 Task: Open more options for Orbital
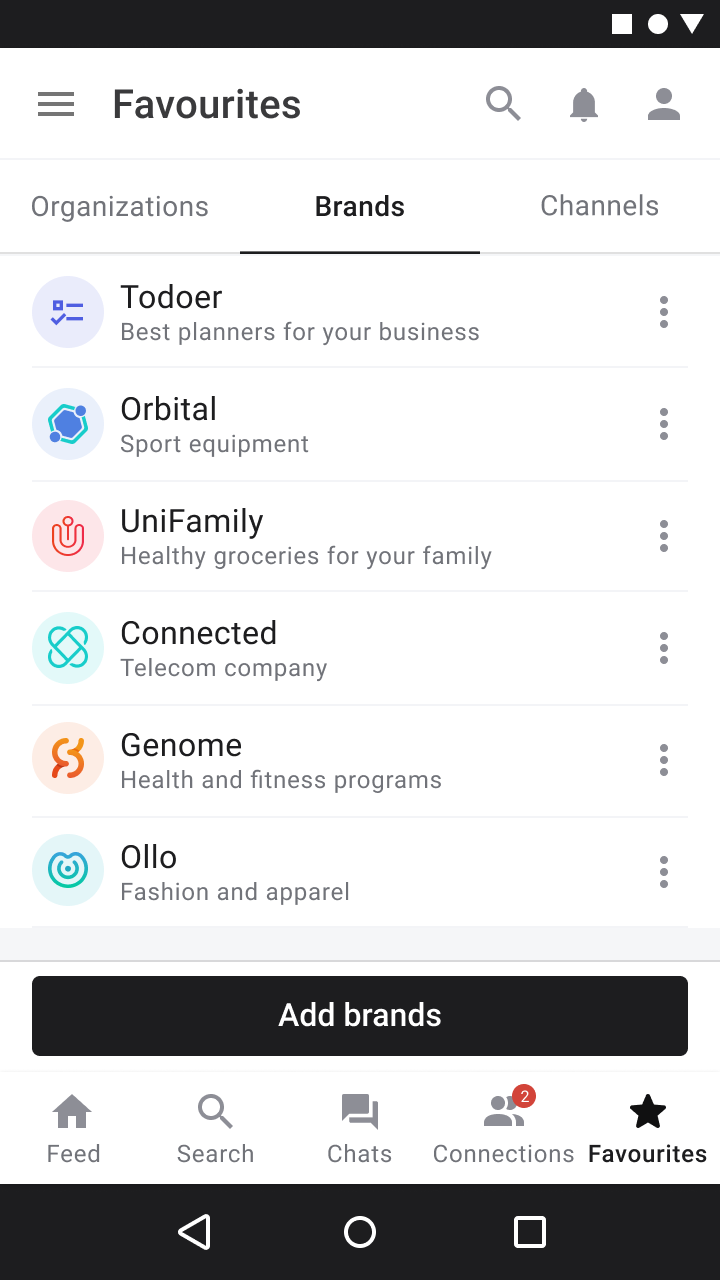(x=664, y=424)
